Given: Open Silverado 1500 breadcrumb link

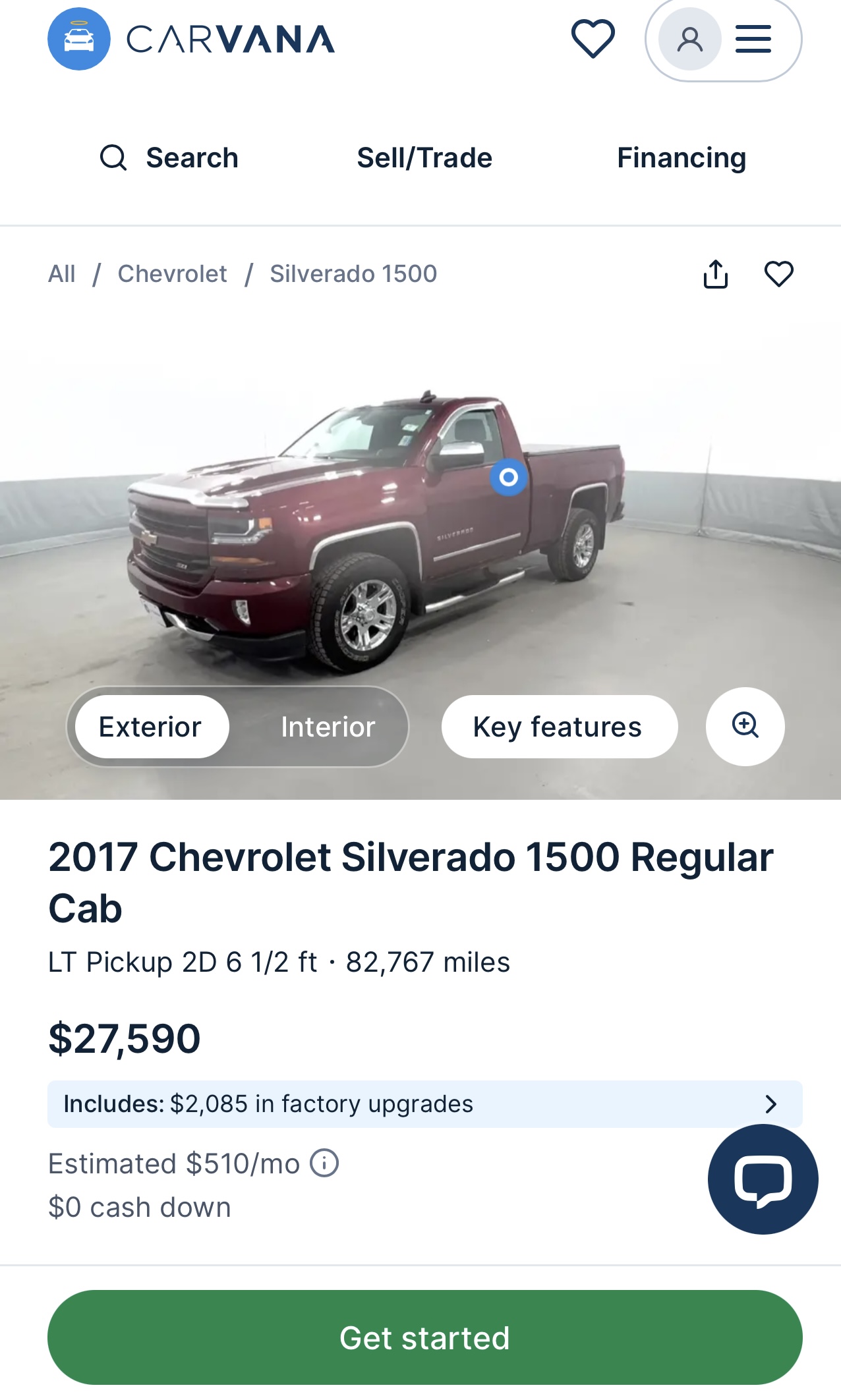Looking at the screenshot, I should tap(353, 274).
